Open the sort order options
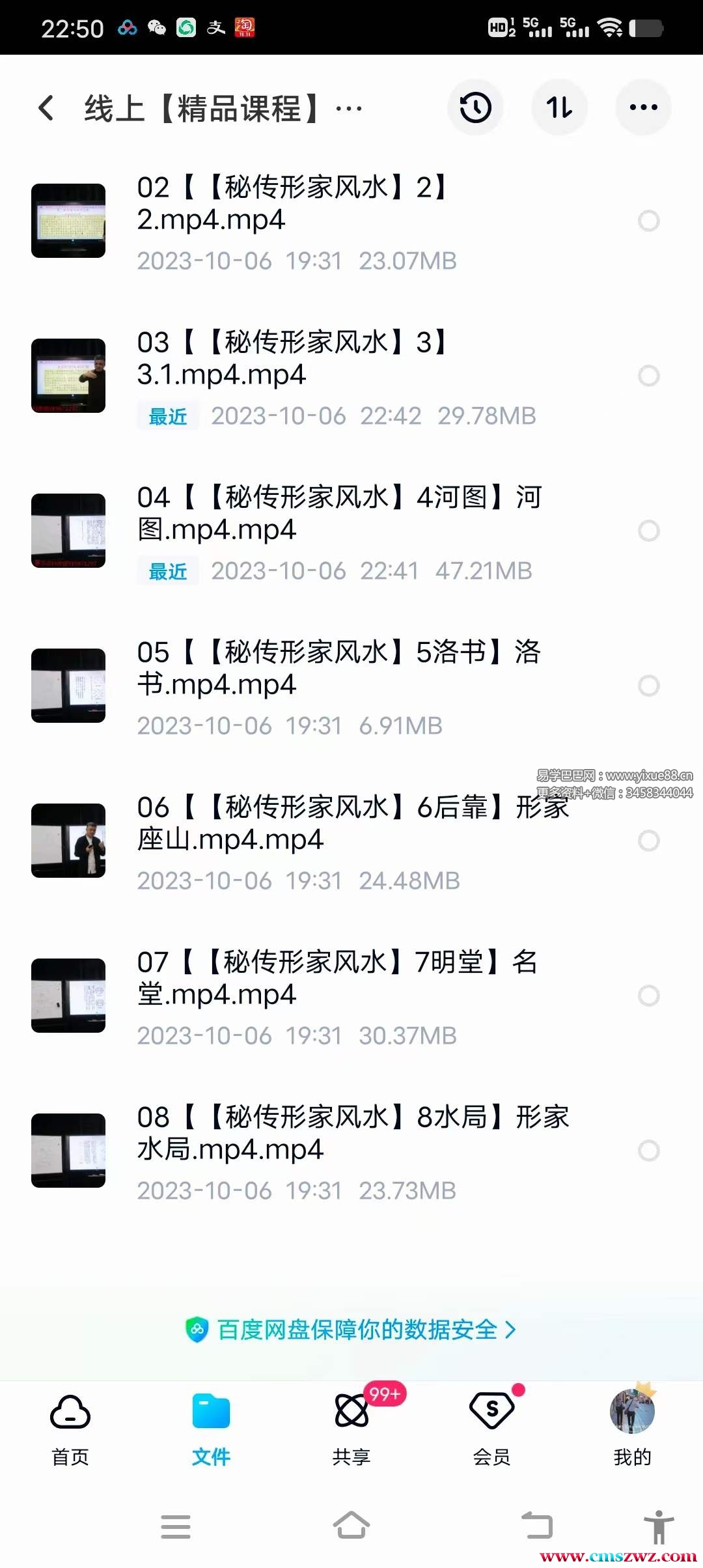Image resolution: width=703 pixels, height=1568 pixels. [x=559, y=108]
